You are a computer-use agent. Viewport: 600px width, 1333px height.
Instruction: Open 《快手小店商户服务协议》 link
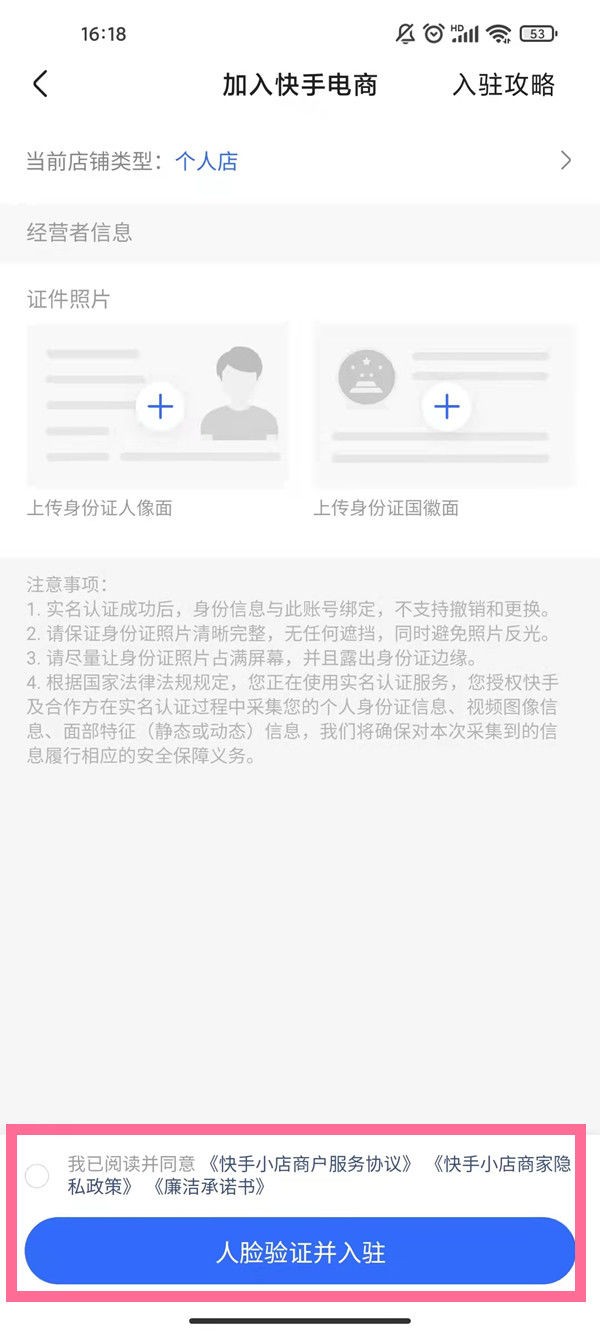[x=311, y=1165]
